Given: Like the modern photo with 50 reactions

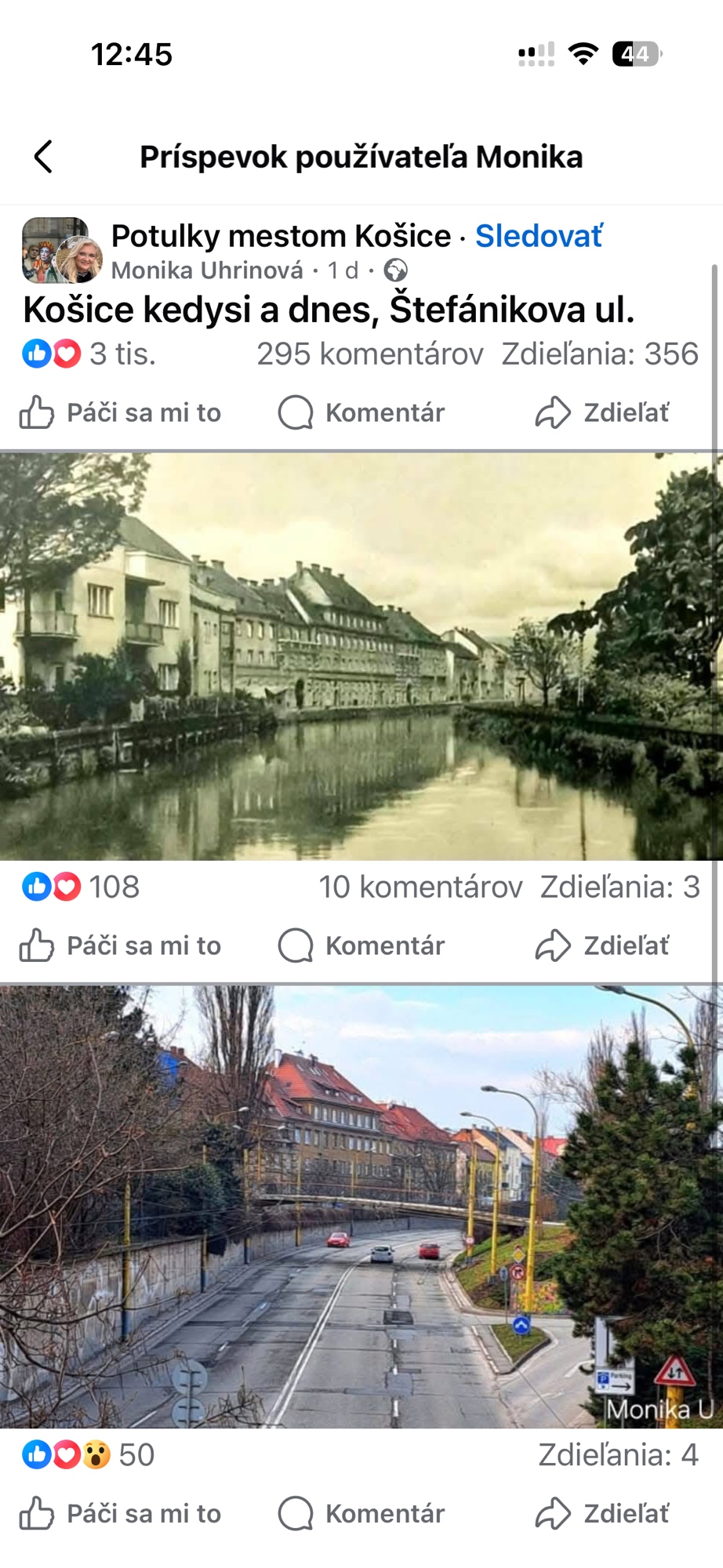Looking at the screenshot, I should pyautogui.click(x=121, y=1513).
